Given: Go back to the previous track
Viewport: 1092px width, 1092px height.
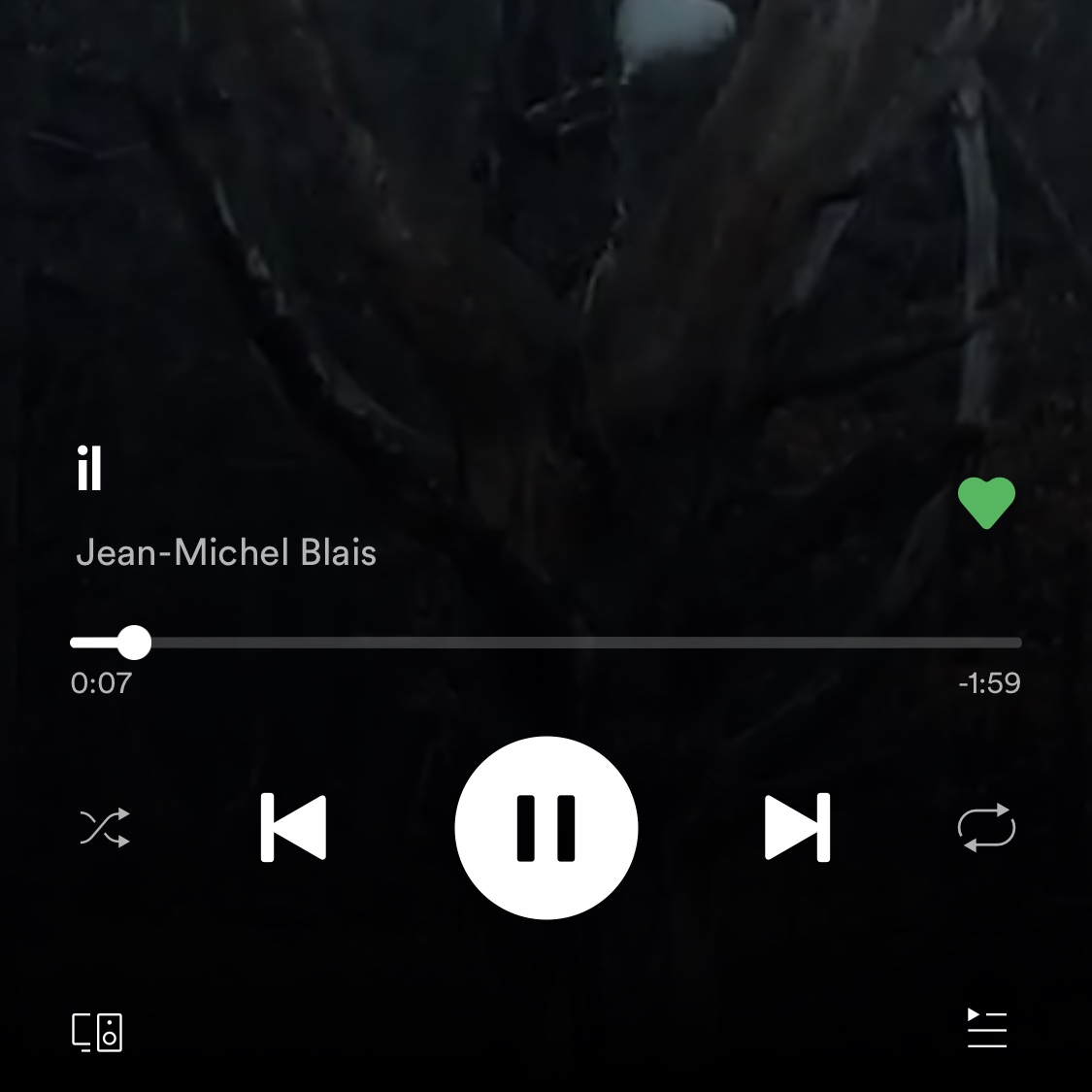Looking at the screenshot, I should [x=293, y=828].
